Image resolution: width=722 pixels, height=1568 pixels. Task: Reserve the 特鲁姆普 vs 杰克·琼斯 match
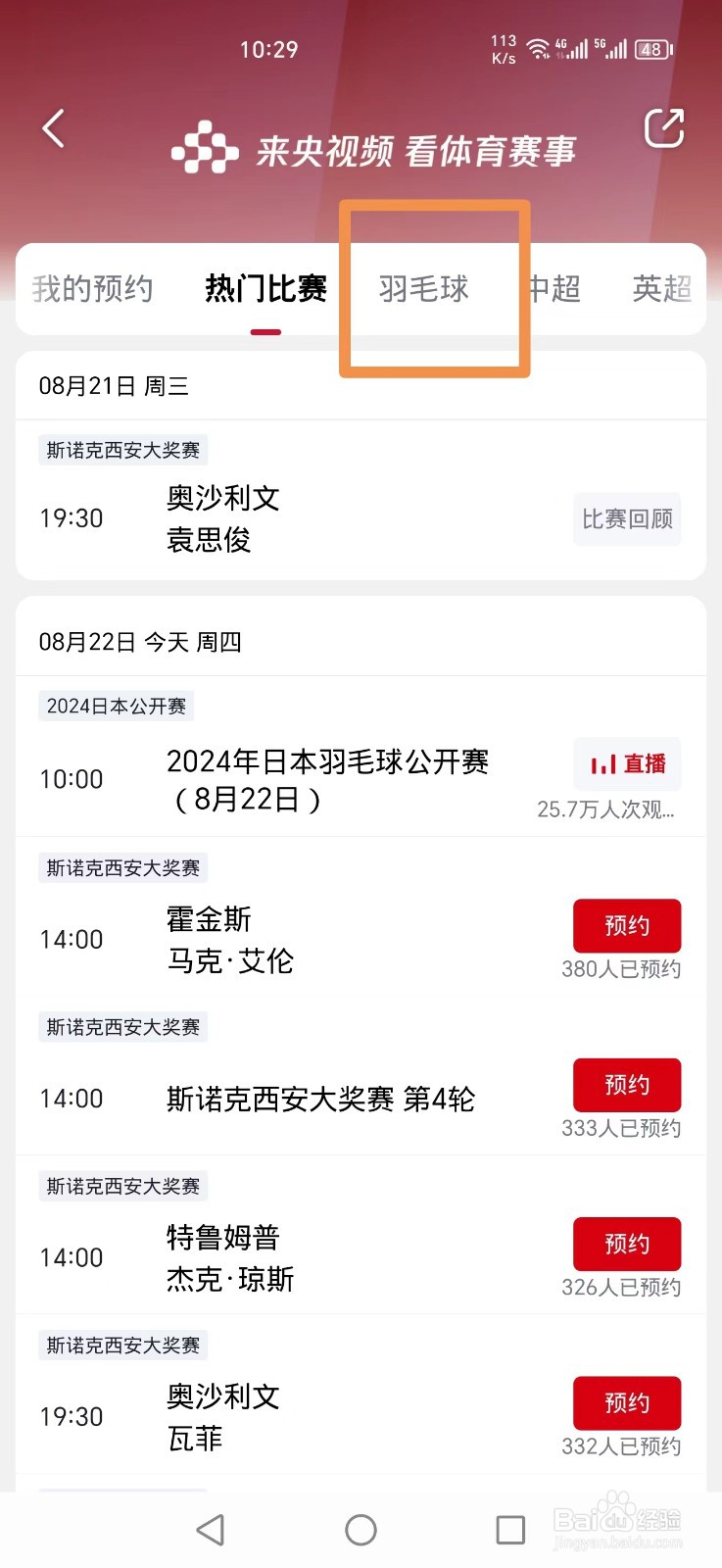pyautogui.click(x=627, y=1244)
